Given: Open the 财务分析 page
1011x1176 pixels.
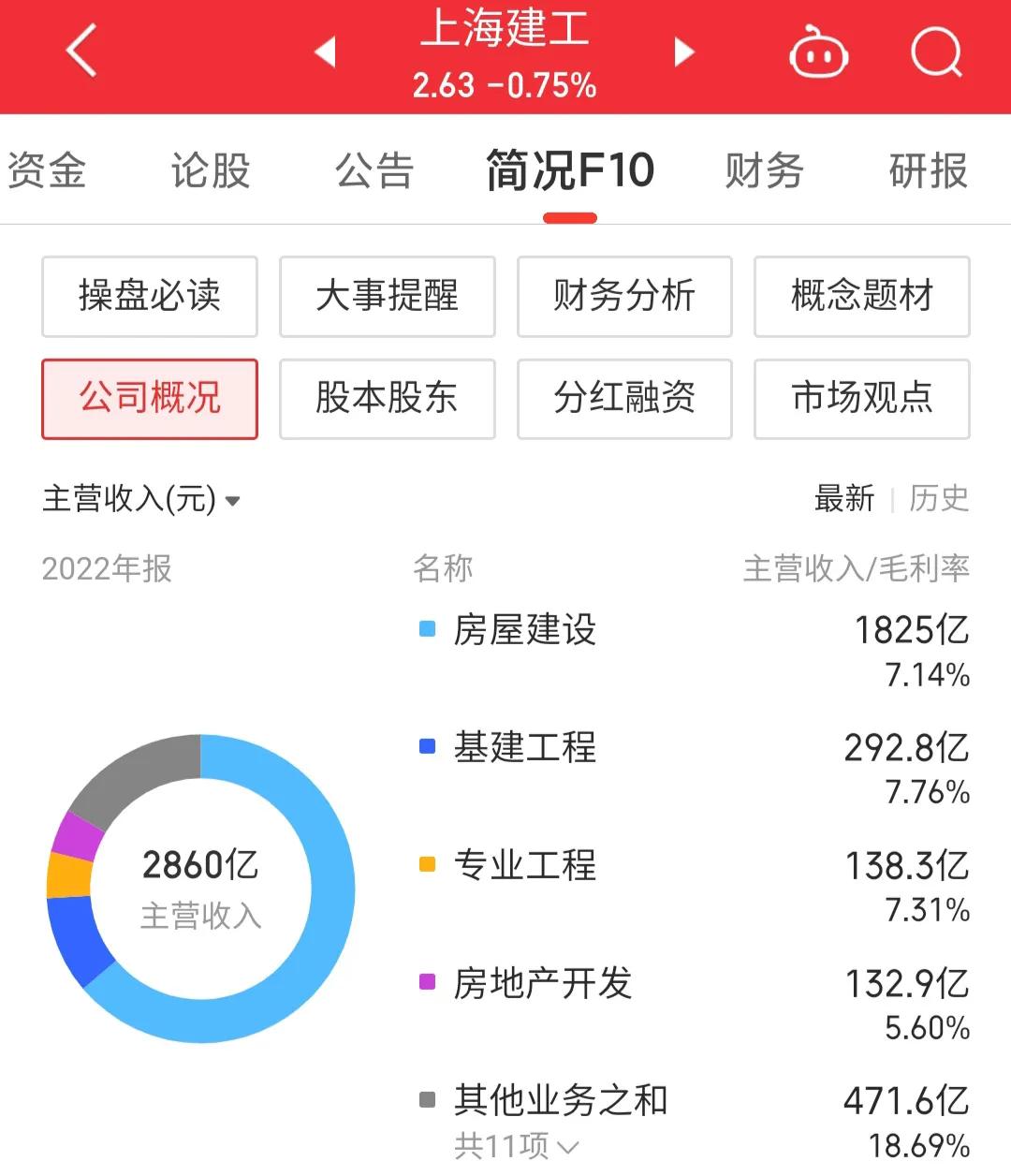Looking at the screenshot, I should 624,297.
